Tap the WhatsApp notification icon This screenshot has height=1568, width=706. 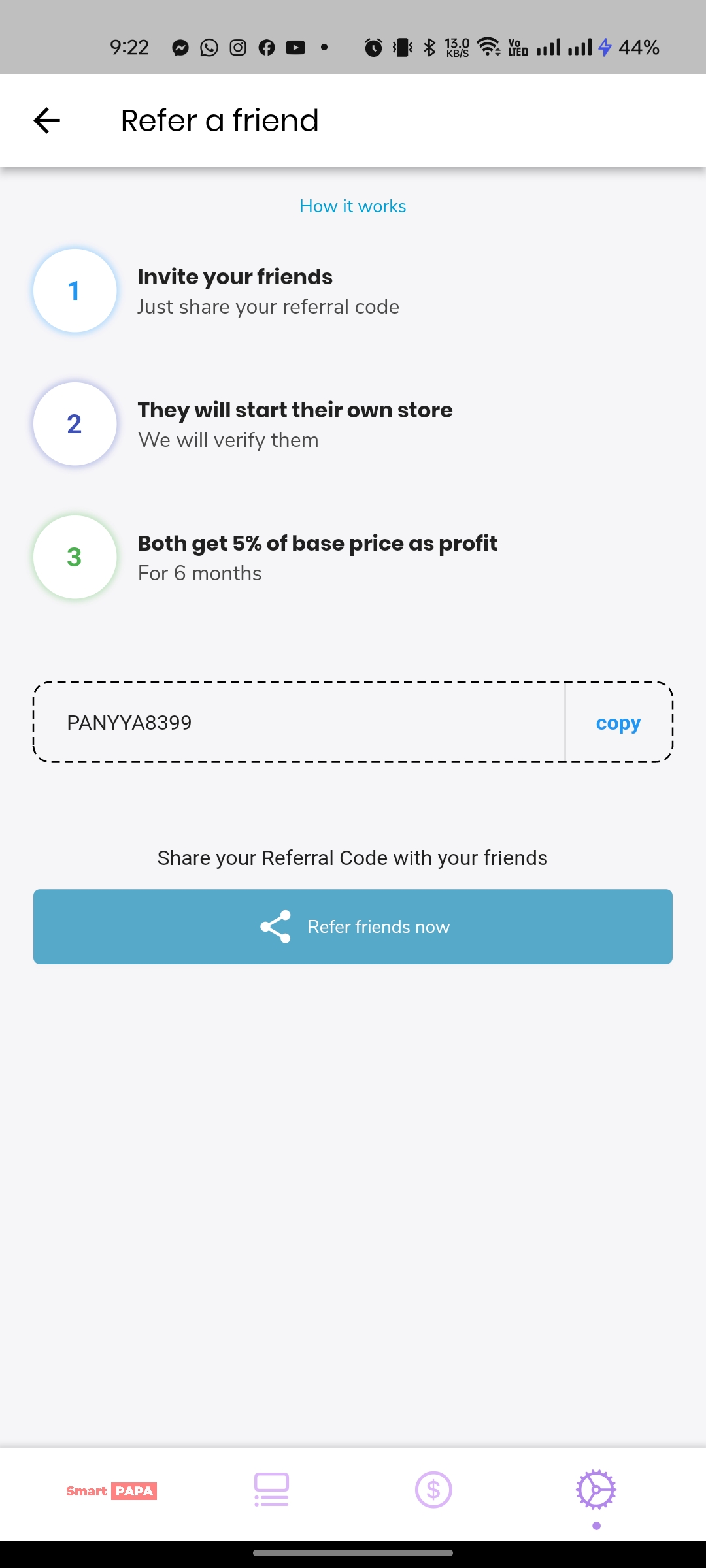tap(208, 46)
